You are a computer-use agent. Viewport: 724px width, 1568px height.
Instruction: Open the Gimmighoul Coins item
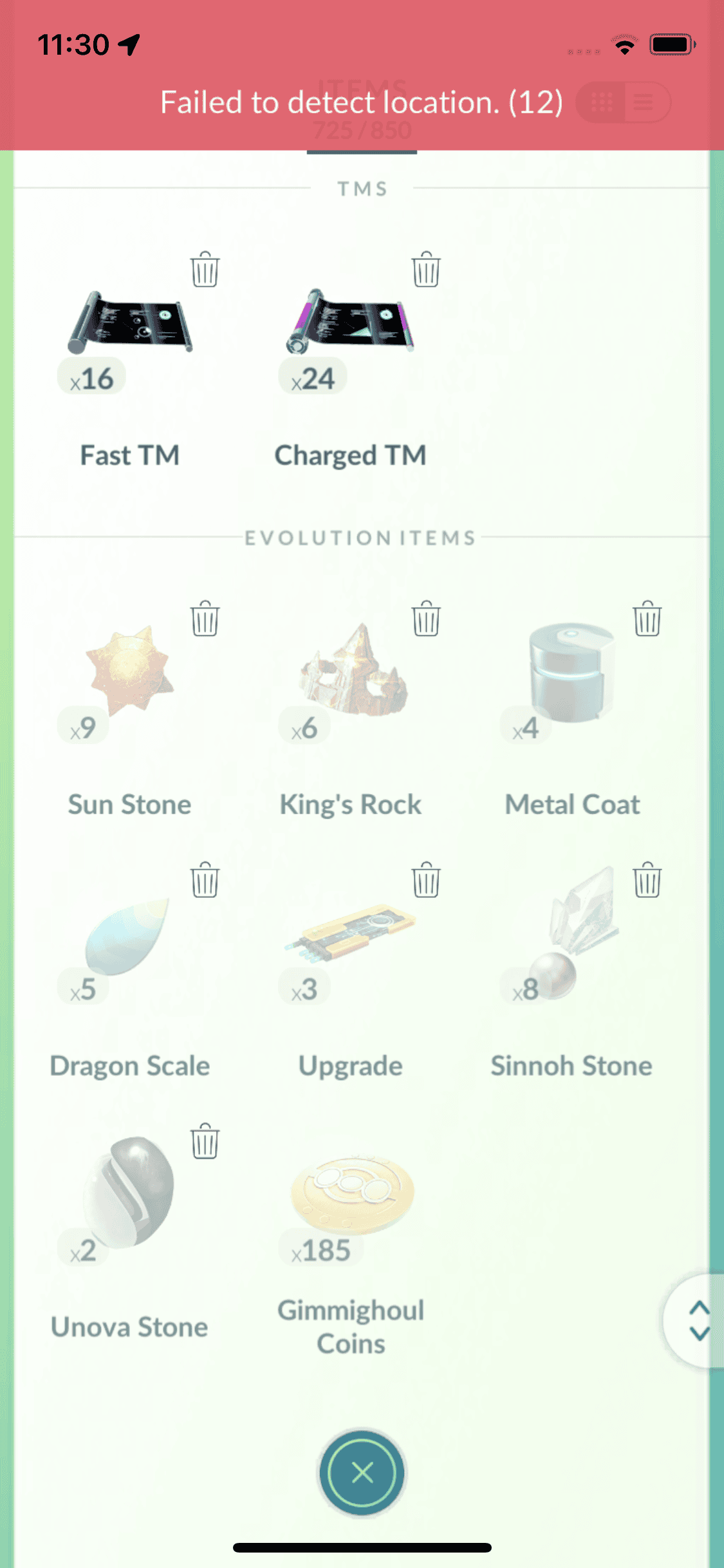point(351,1194)
